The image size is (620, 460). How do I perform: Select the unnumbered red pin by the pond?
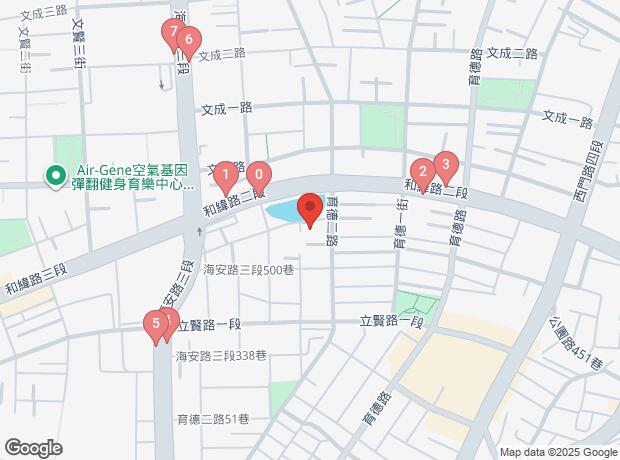tap(310, 208)
